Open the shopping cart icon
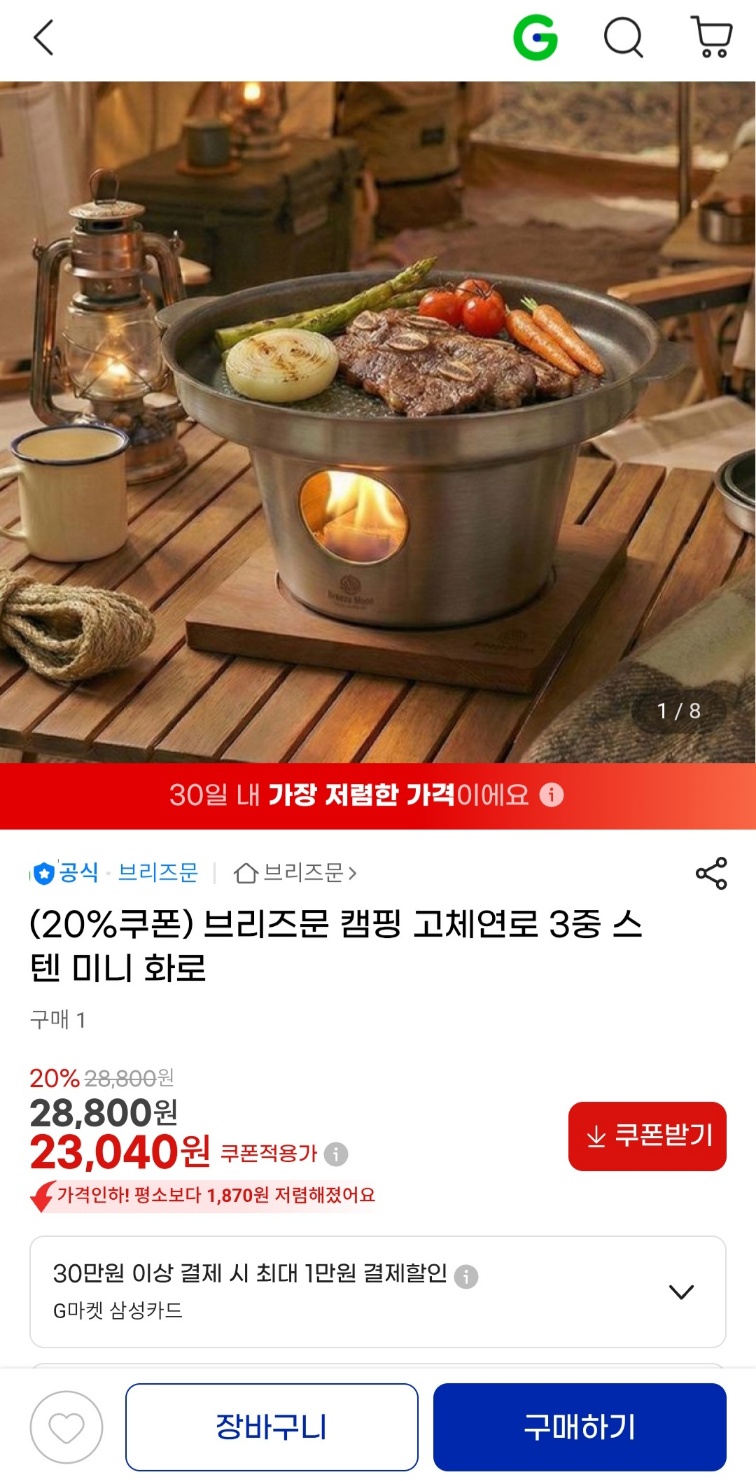The height and width of the screenshot is (1481, 756). tap(711, 38)
